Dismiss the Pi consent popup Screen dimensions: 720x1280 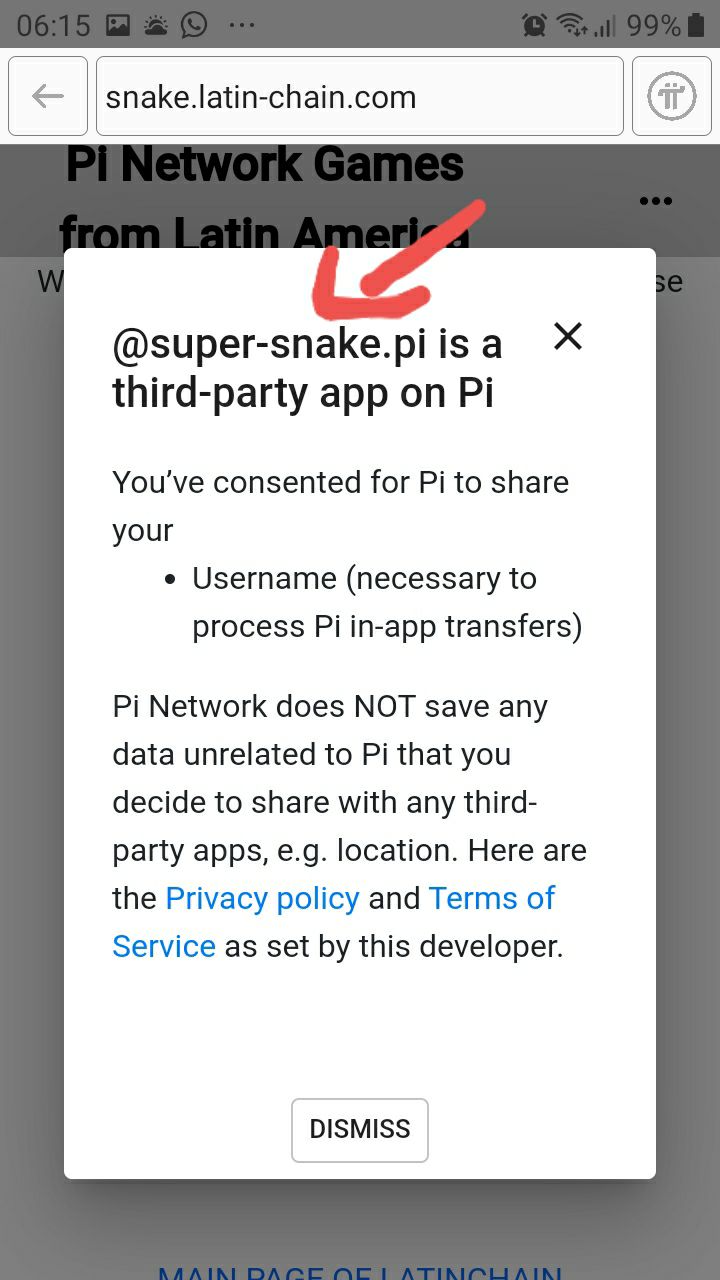coord(359,1129)
